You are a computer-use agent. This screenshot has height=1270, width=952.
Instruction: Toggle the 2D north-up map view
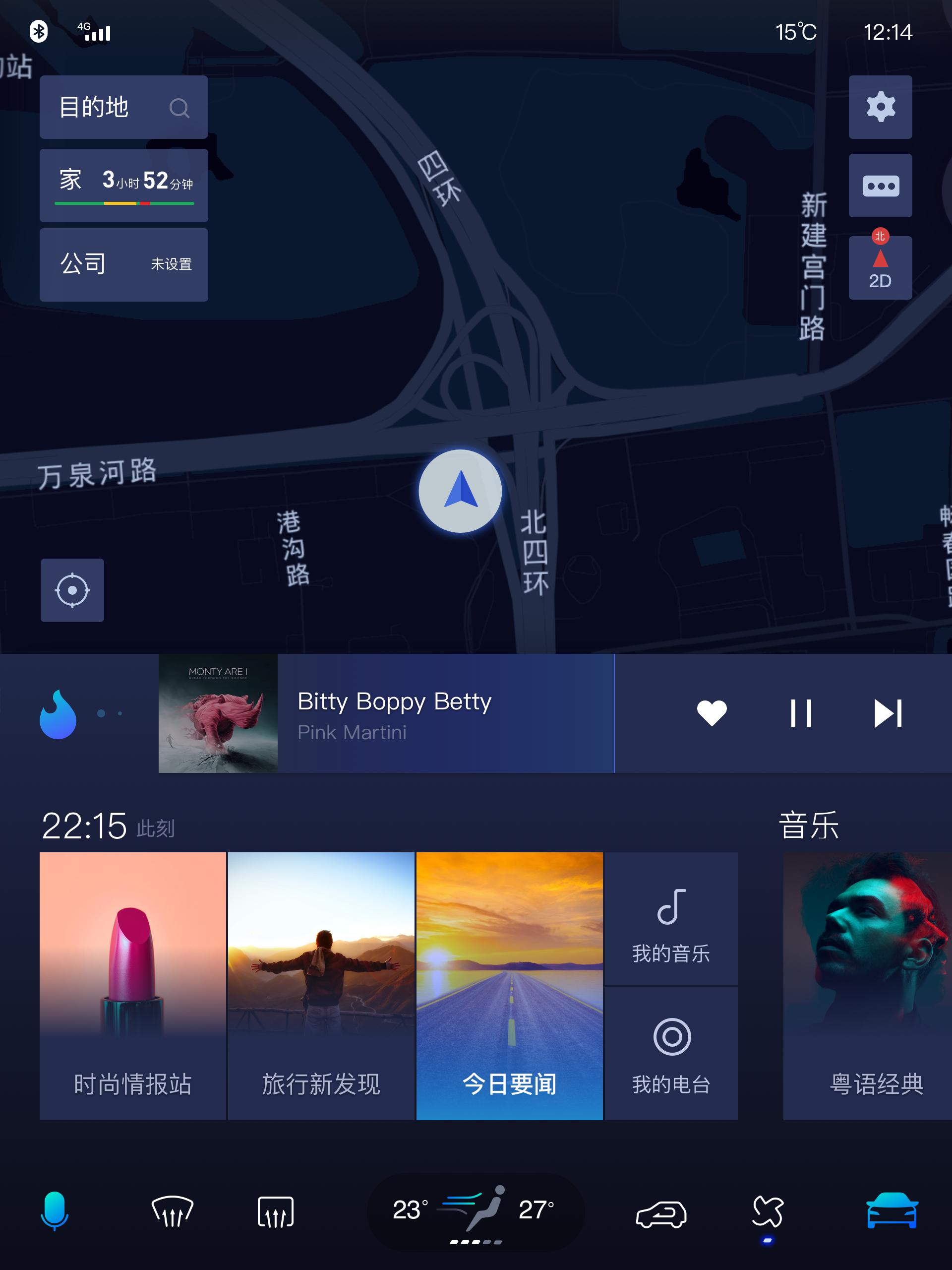pos(880,267)
